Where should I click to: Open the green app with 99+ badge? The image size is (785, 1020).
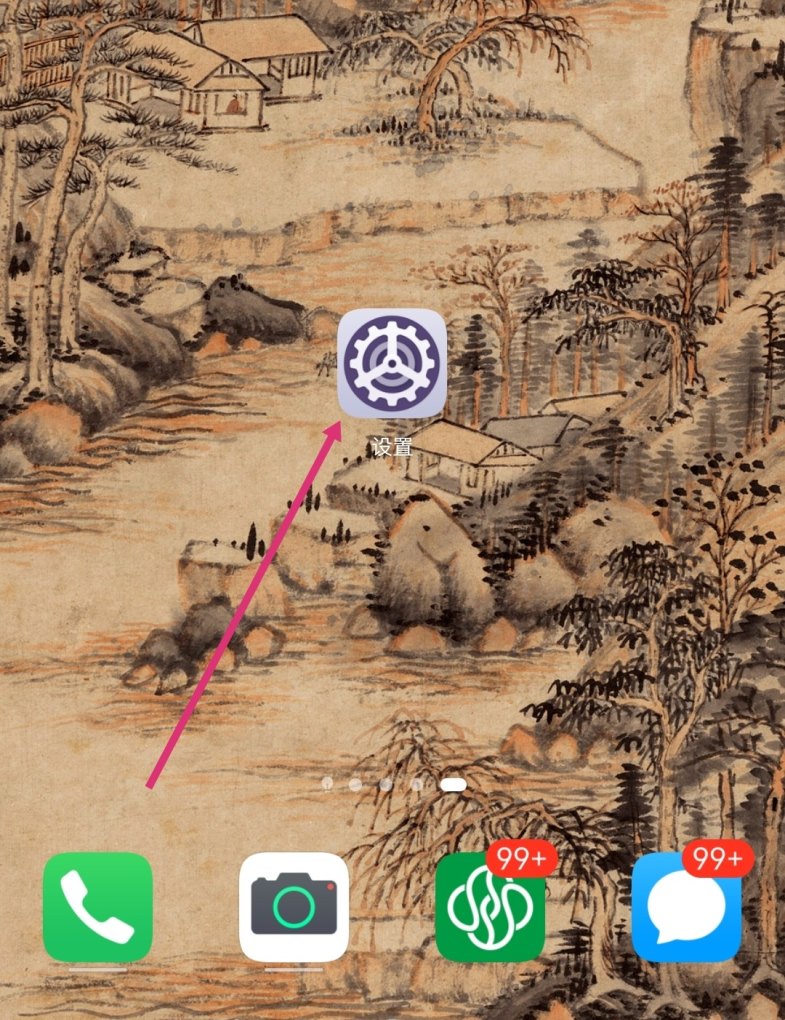click(490, 906)
